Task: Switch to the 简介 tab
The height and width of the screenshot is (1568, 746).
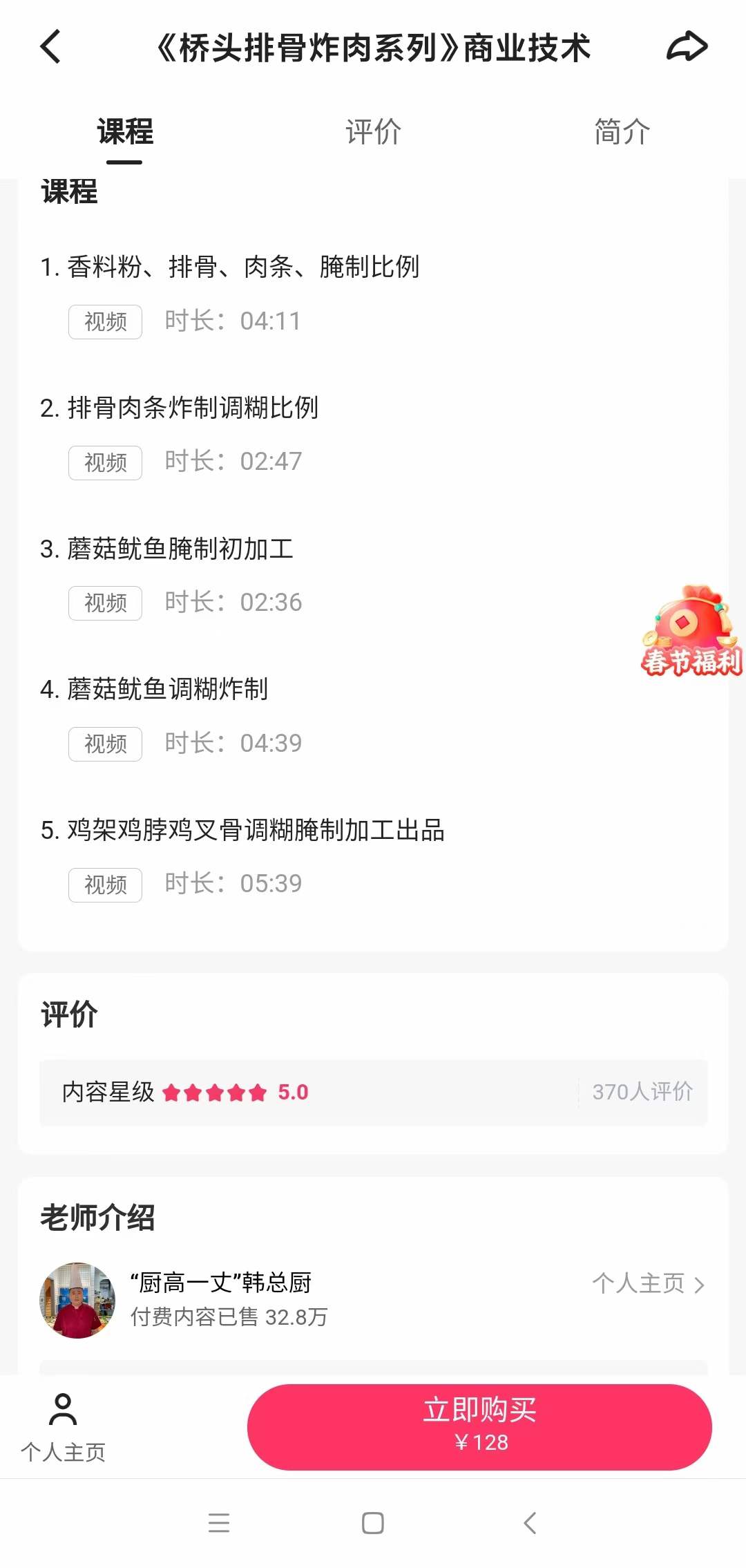Action: pos(621,131)
